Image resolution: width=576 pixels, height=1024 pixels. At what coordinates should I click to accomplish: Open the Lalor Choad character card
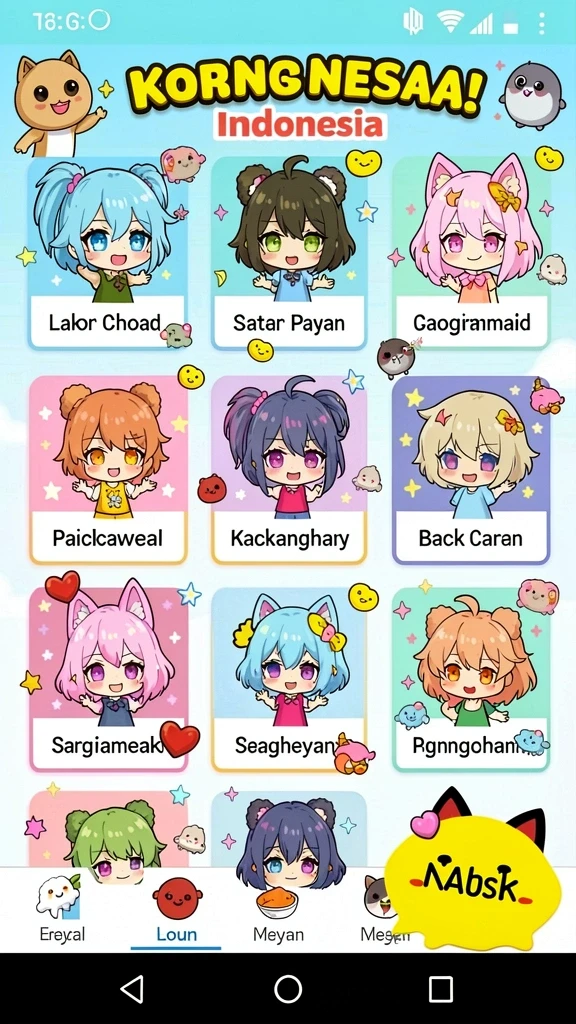[107, 253]
